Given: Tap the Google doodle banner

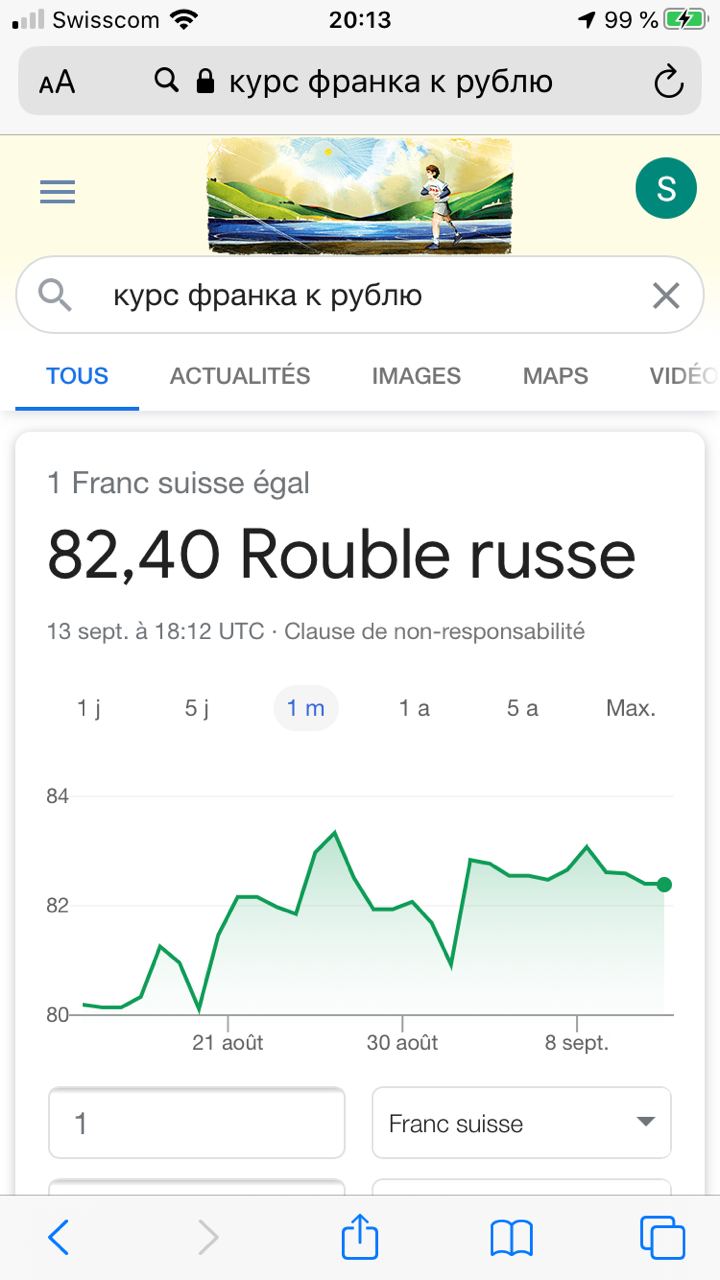Looking at the screenshot, I should (x=359, y=195).
